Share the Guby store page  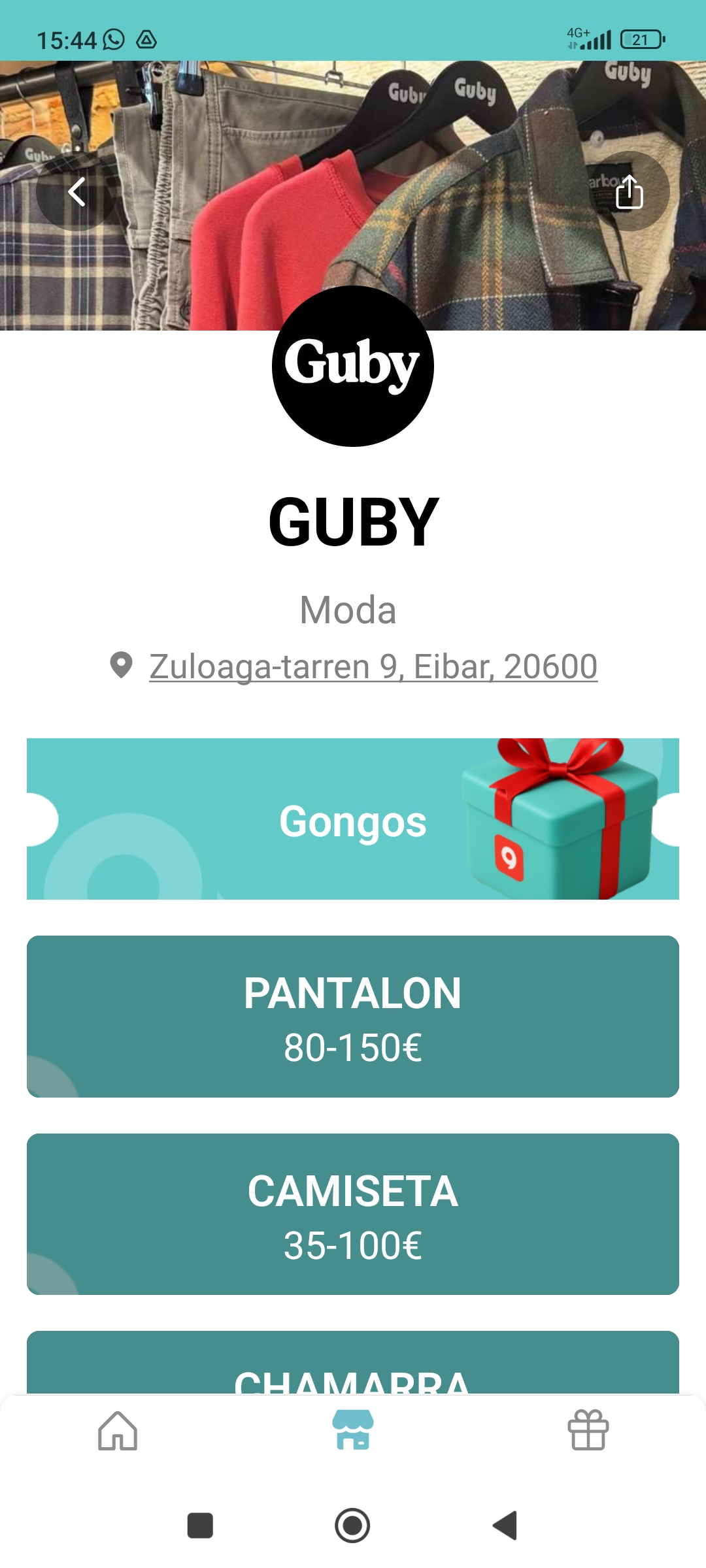[x=629, y=192]
